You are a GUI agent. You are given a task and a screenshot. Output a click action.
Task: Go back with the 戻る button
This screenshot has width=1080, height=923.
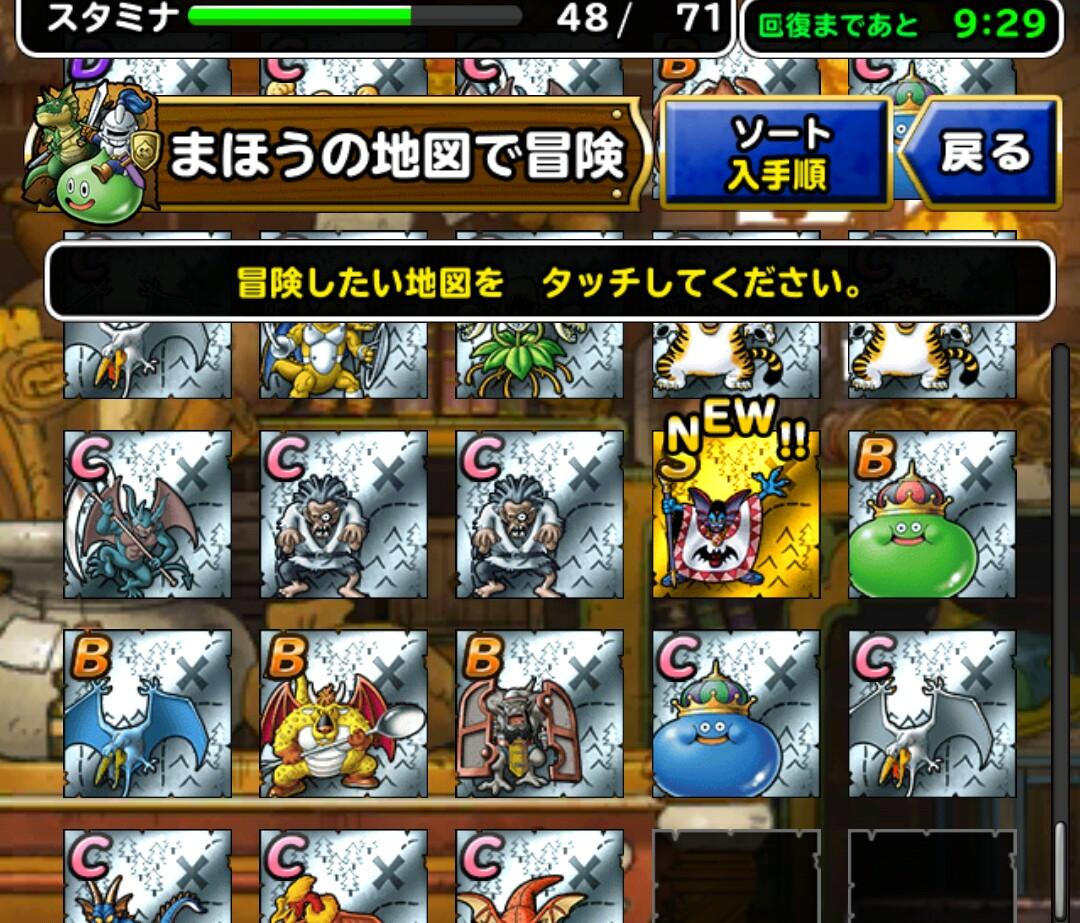(984, 152)
